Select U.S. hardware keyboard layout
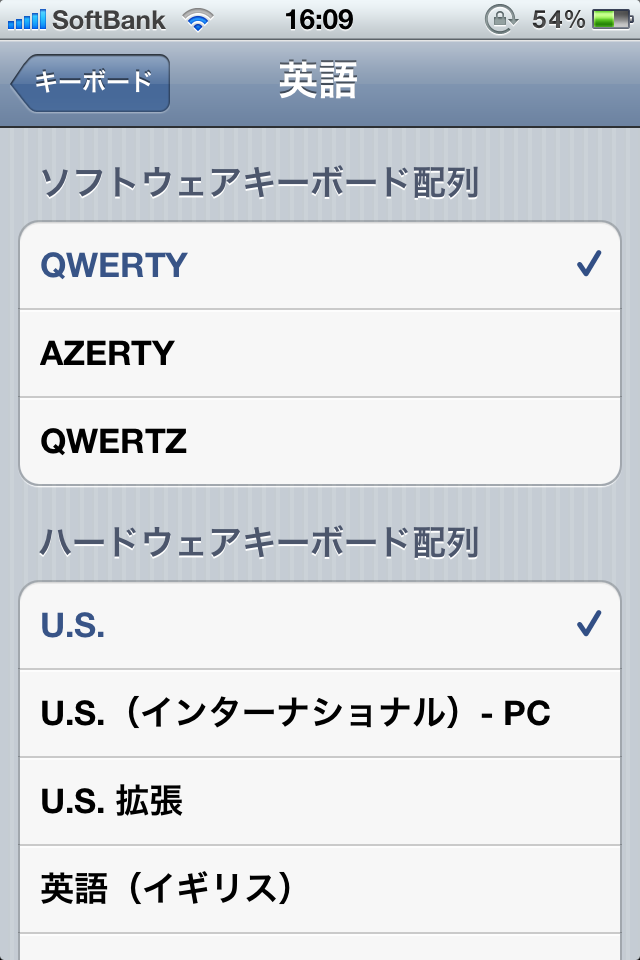This screenshot has height=960, width=640. (320, 625)
